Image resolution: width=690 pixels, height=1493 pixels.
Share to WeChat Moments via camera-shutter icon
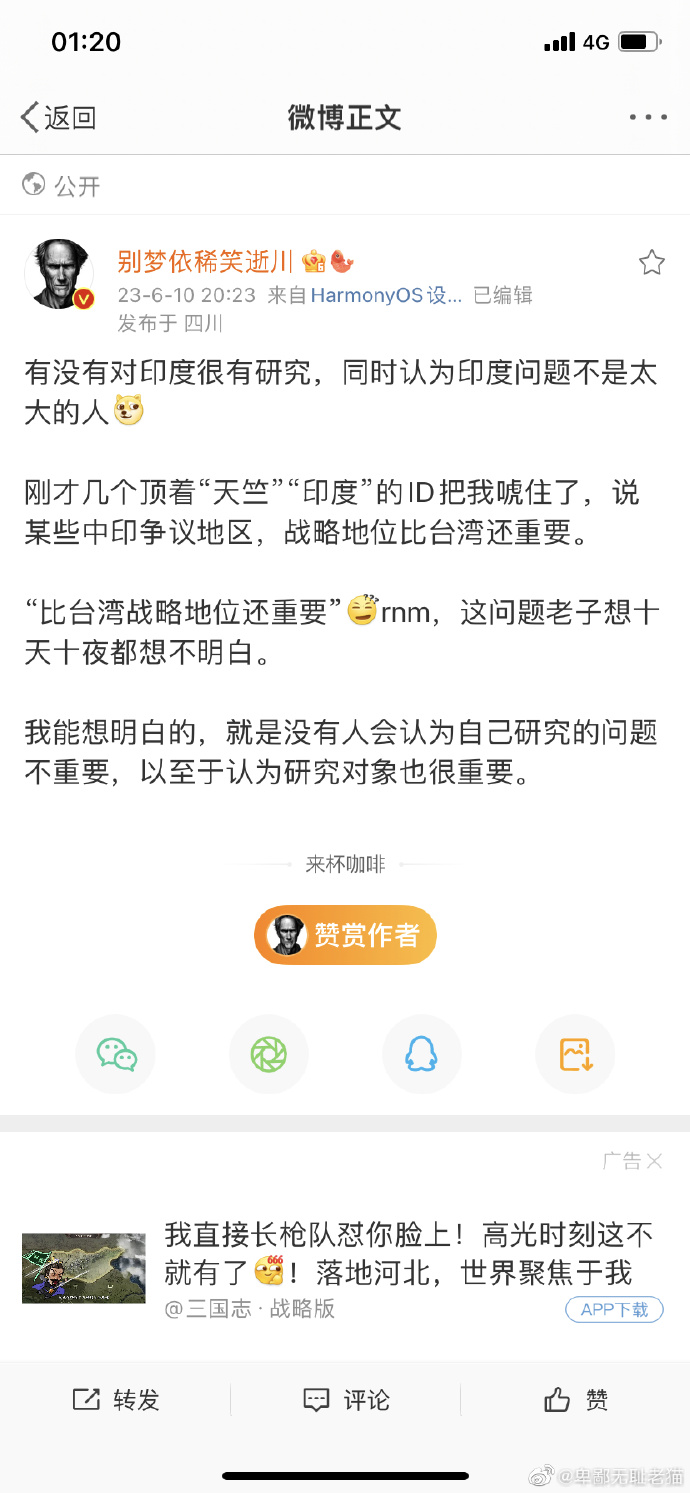click(x=269, y=1054)
